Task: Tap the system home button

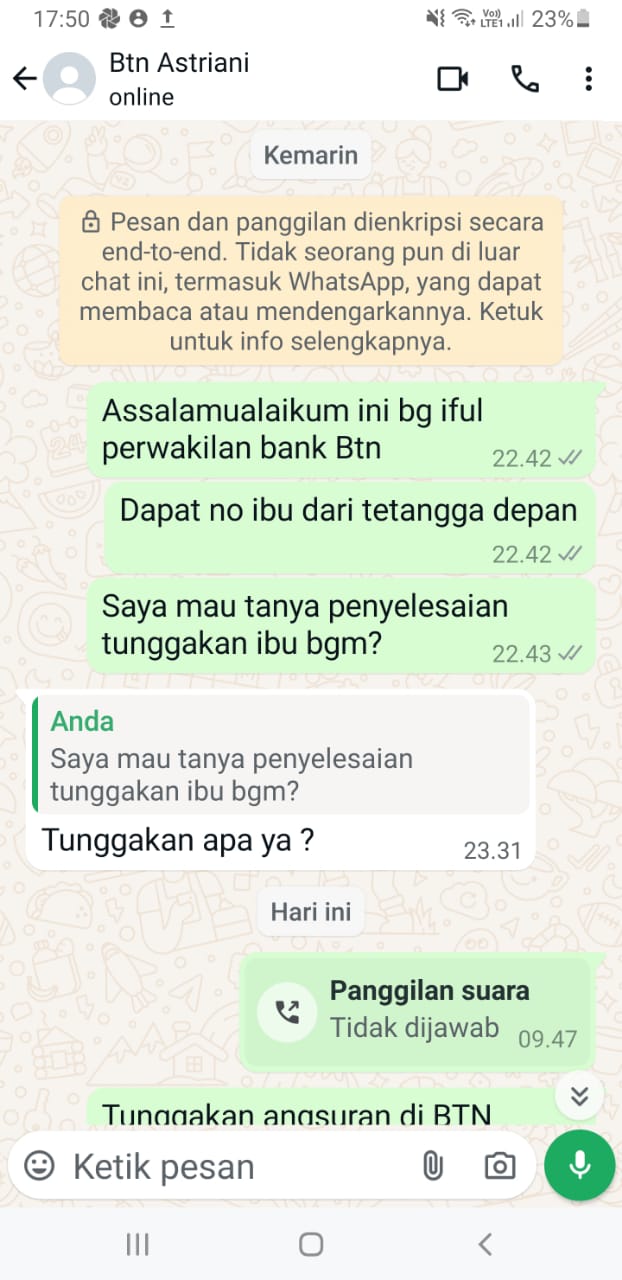Action: point(311,1244)
